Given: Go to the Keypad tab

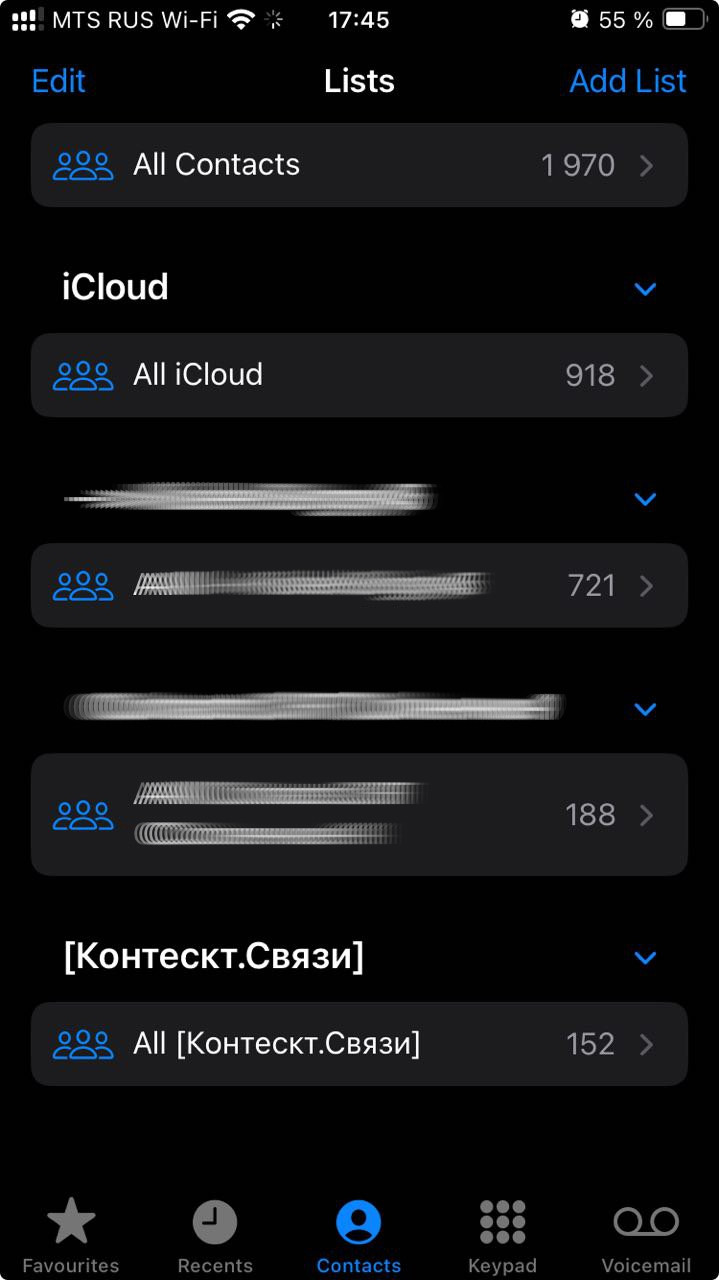Looking at the screenshot, I should click(502, 1236).
